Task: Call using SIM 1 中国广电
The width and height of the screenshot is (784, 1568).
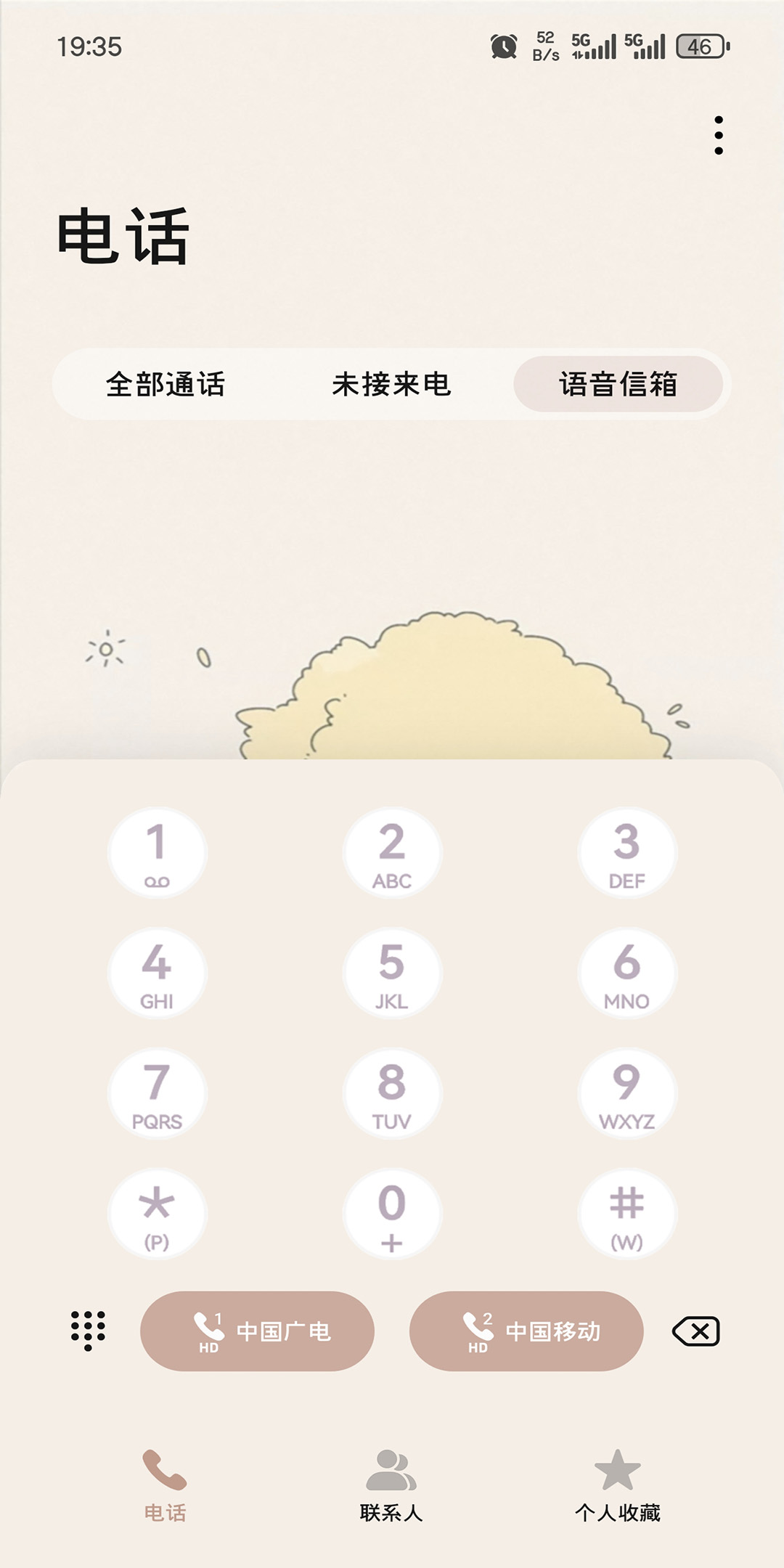Action: pos(257,1331)
